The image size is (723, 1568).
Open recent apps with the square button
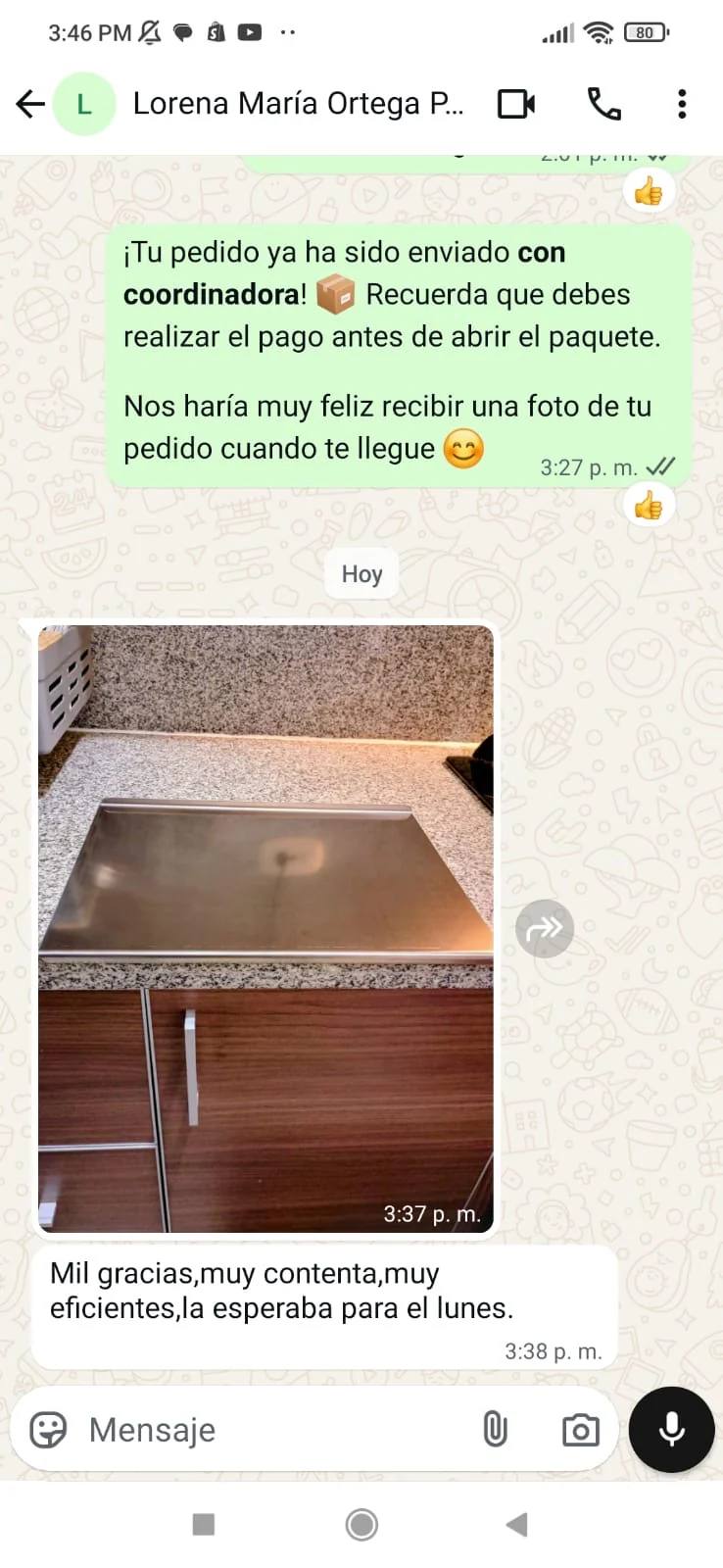pos(204,1524)
